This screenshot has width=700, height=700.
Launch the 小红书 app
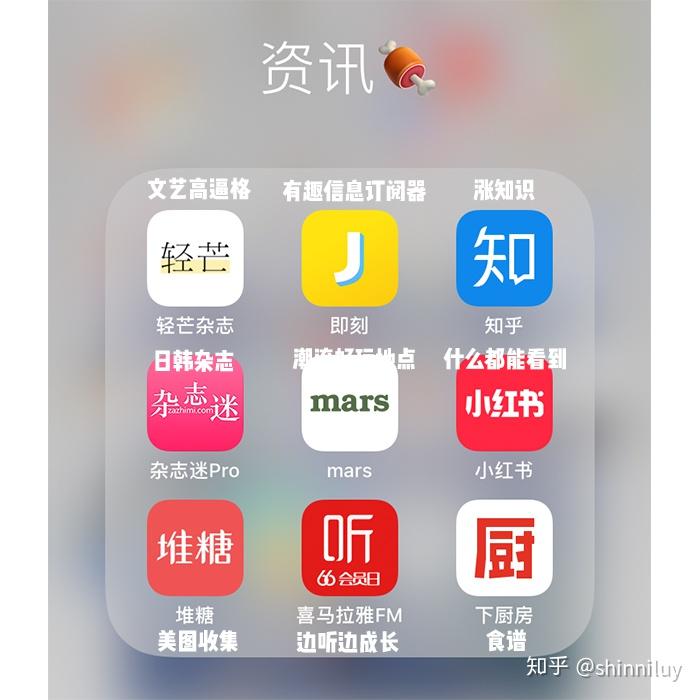click(x=504, y=403)
